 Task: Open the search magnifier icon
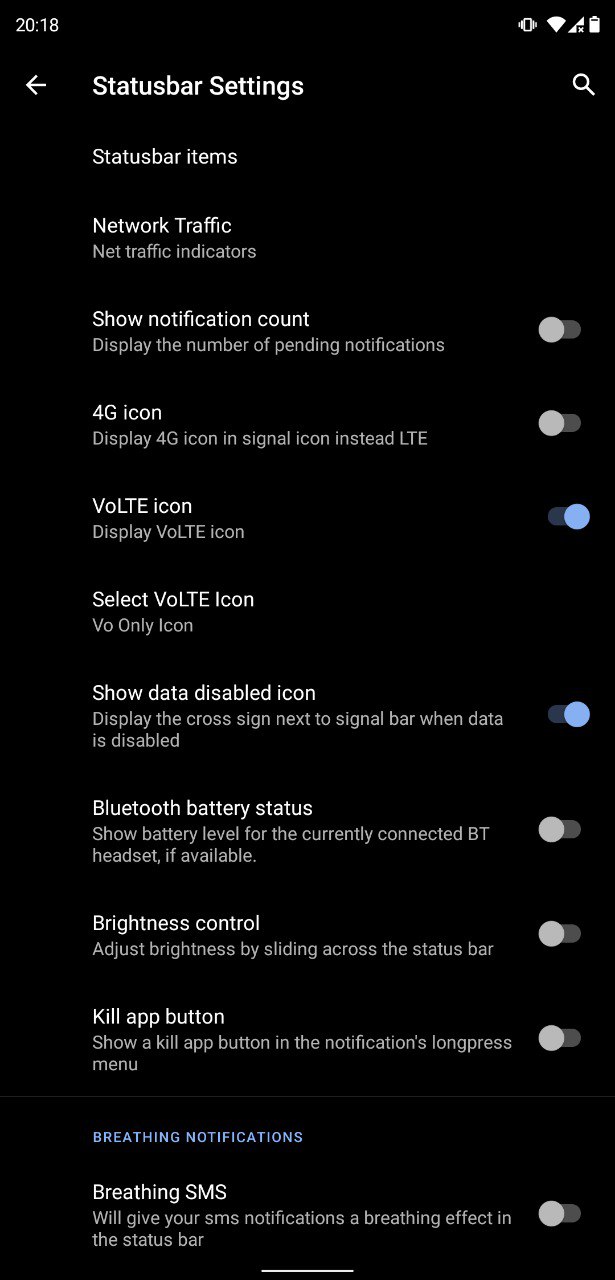[x=583, y=85]
